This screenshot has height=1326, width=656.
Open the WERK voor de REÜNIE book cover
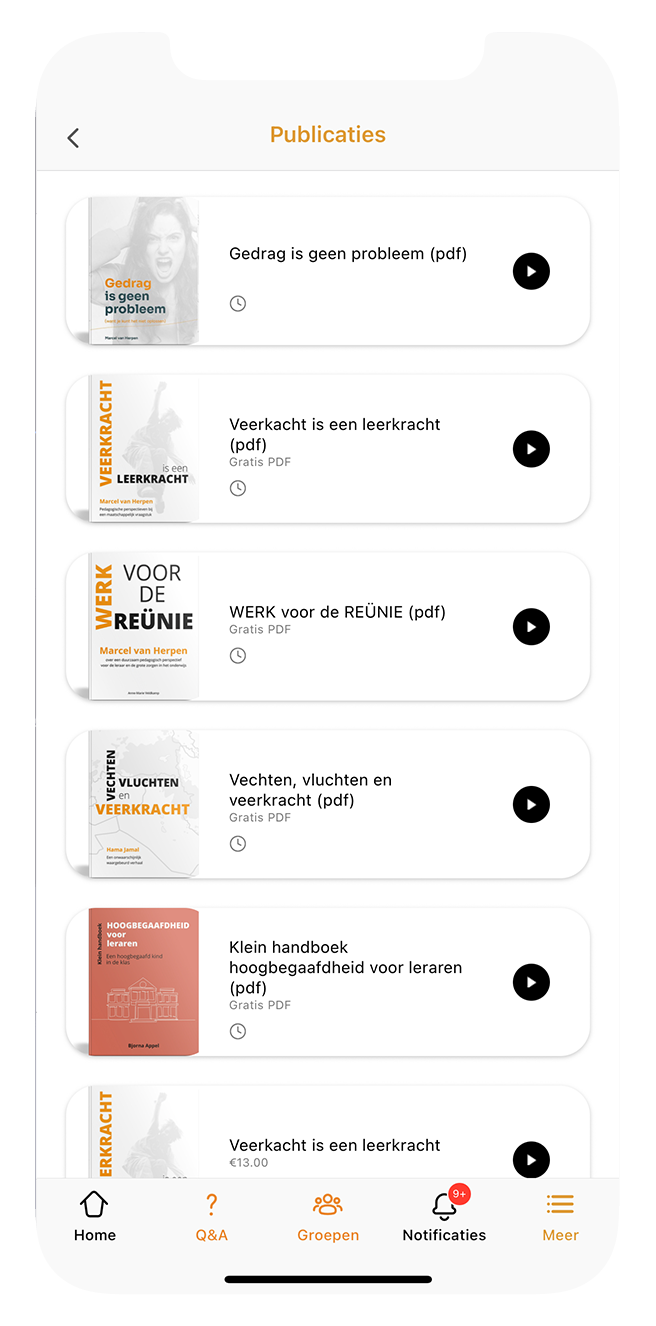[143, 627]
